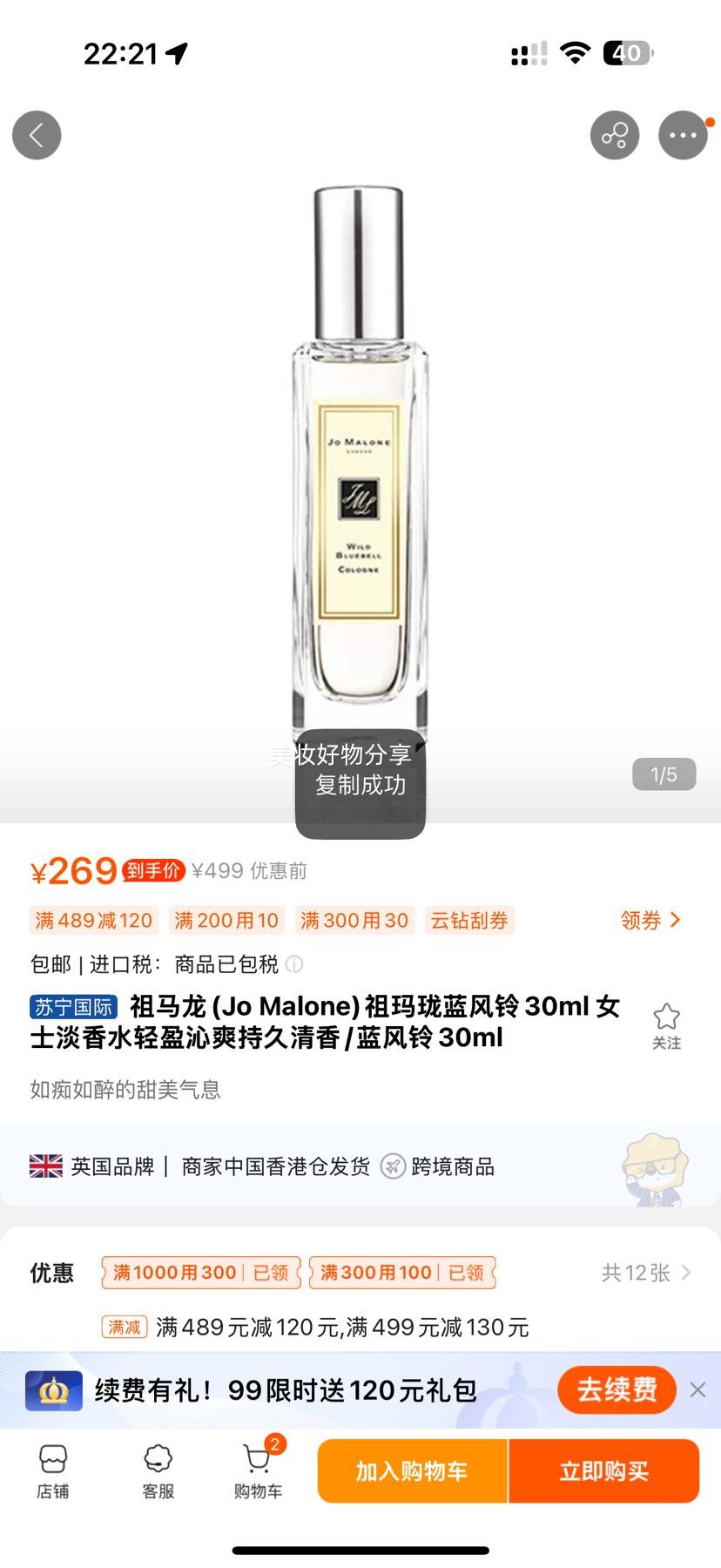
Task: Open the 购物车 shopping cart
Action: pyautogui.click(x=257, y=1472)
